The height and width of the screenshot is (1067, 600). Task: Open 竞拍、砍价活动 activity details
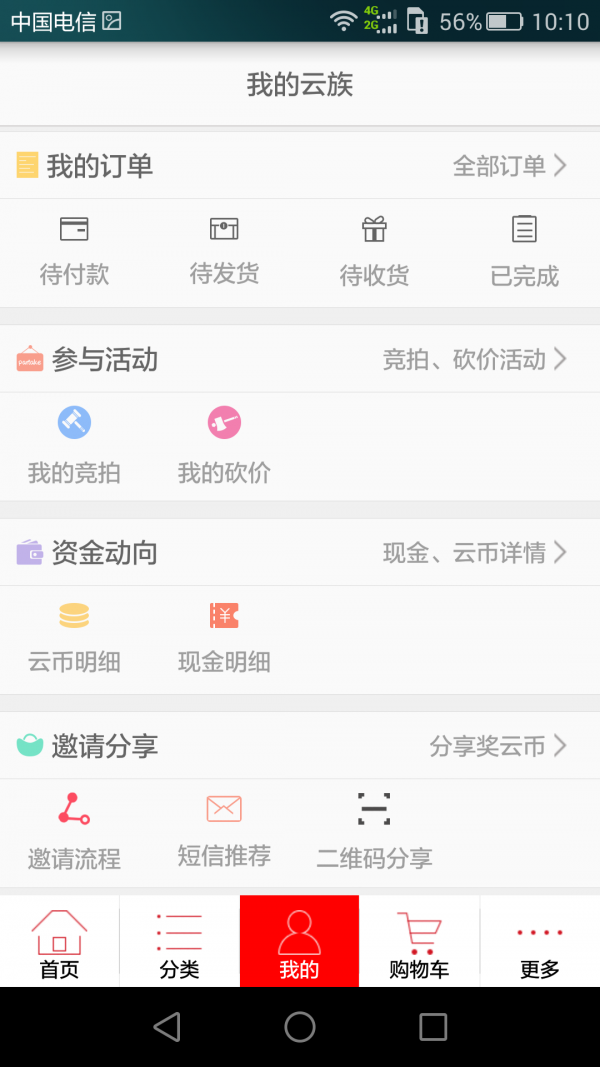[474, 359]
